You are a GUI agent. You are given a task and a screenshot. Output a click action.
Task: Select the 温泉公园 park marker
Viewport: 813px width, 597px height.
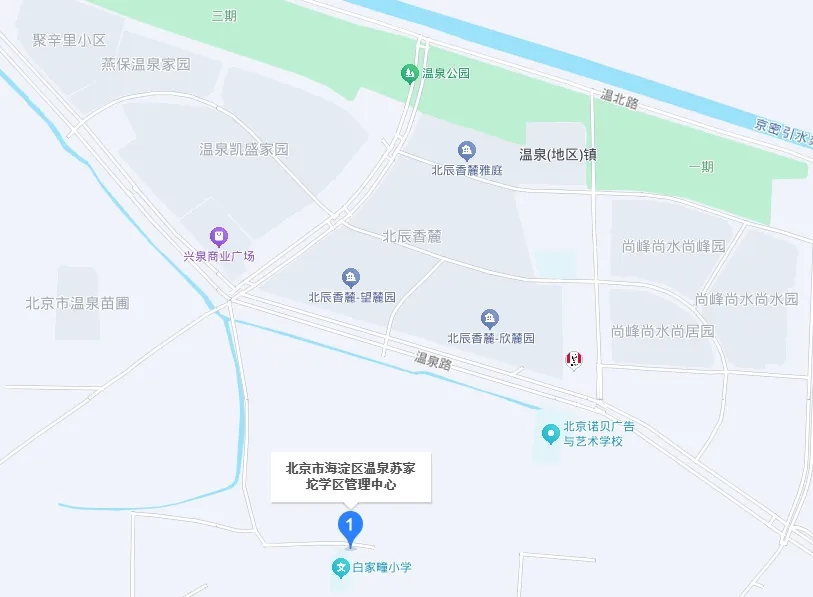[409, 73]
